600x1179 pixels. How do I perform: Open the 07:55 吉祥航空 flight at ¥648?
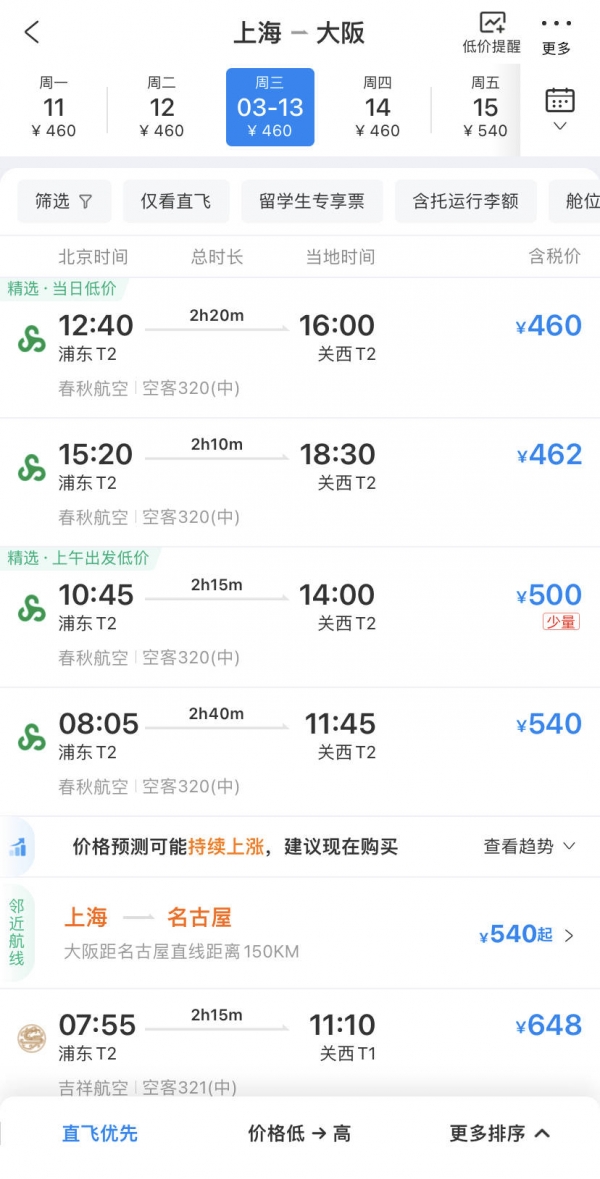click(x=300, y=1043)
